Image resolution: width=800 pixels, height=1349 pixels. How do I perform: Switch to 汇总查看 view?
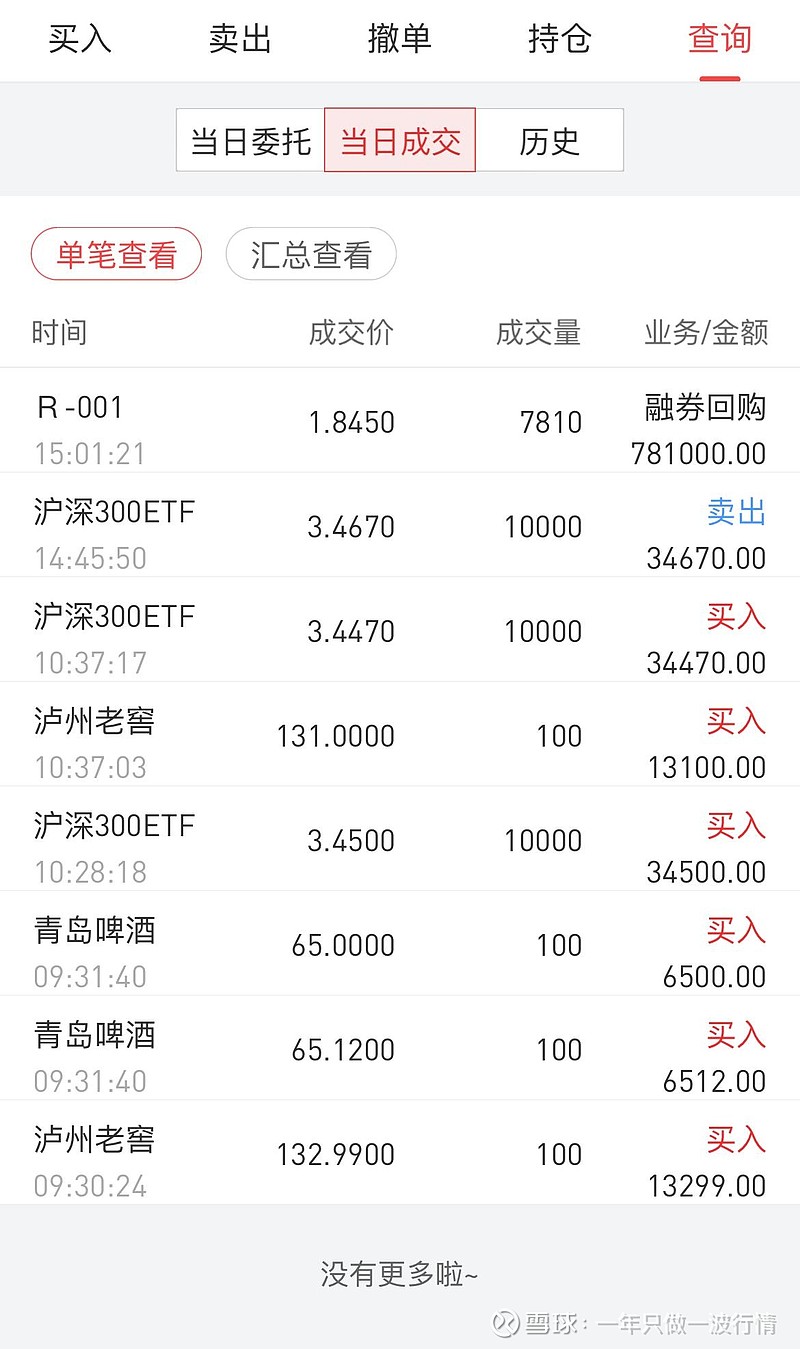[x=311, y=254]
